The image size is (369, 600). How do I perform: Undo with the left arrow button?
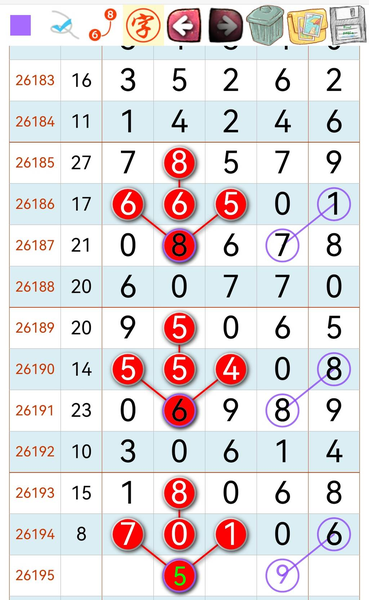click(184, 26)
